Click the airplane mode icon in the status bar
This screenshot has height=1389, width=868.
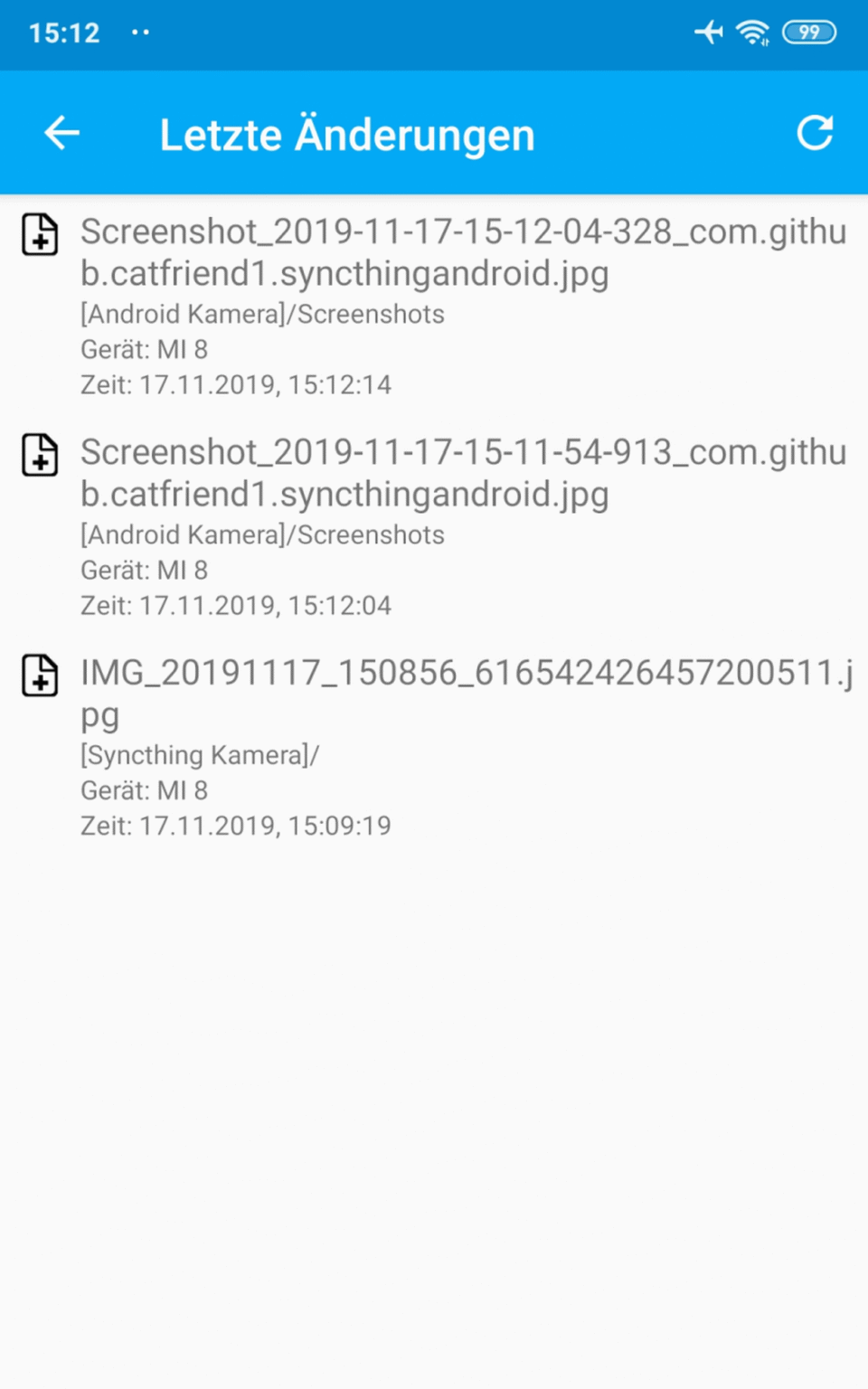(x=709, y=33)
